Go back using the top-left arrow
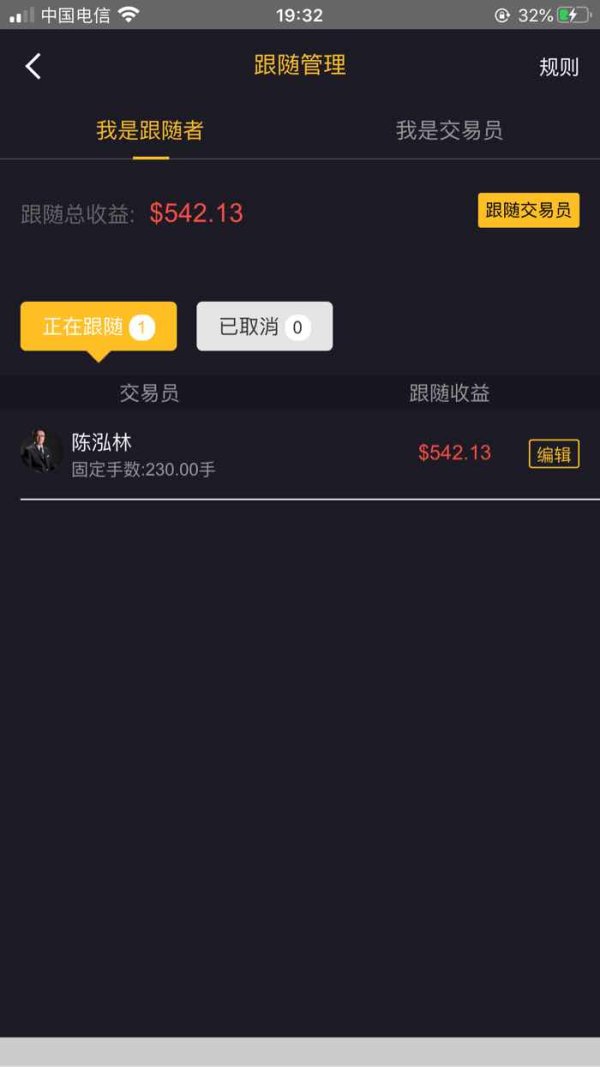Image resolution: width=600 pixels, height=1067 pixels. pyautogui.click(x=33, y=67)
